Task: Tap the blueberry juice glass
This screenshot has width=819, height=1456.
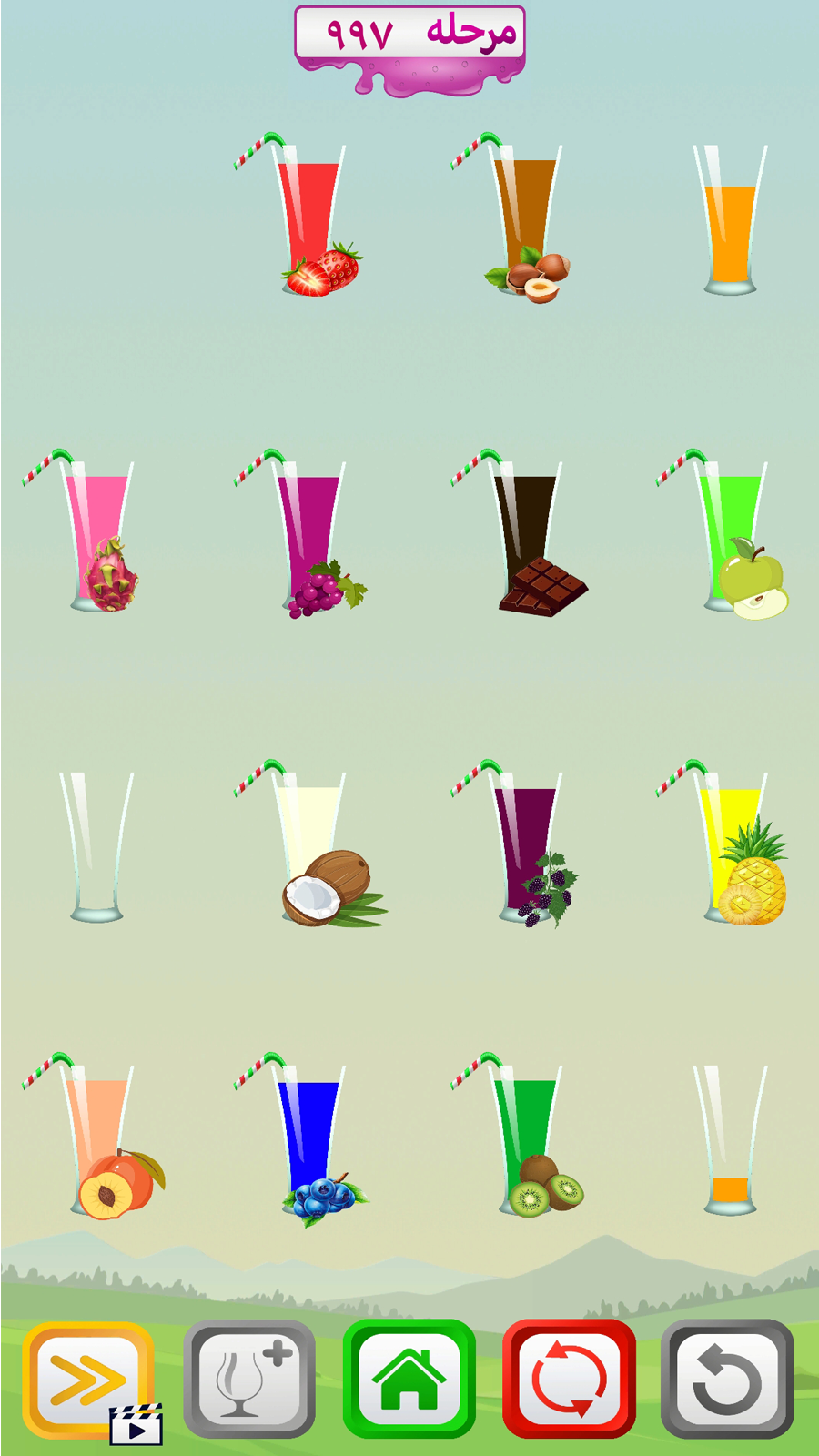Action: click(x=309, y=1142)
